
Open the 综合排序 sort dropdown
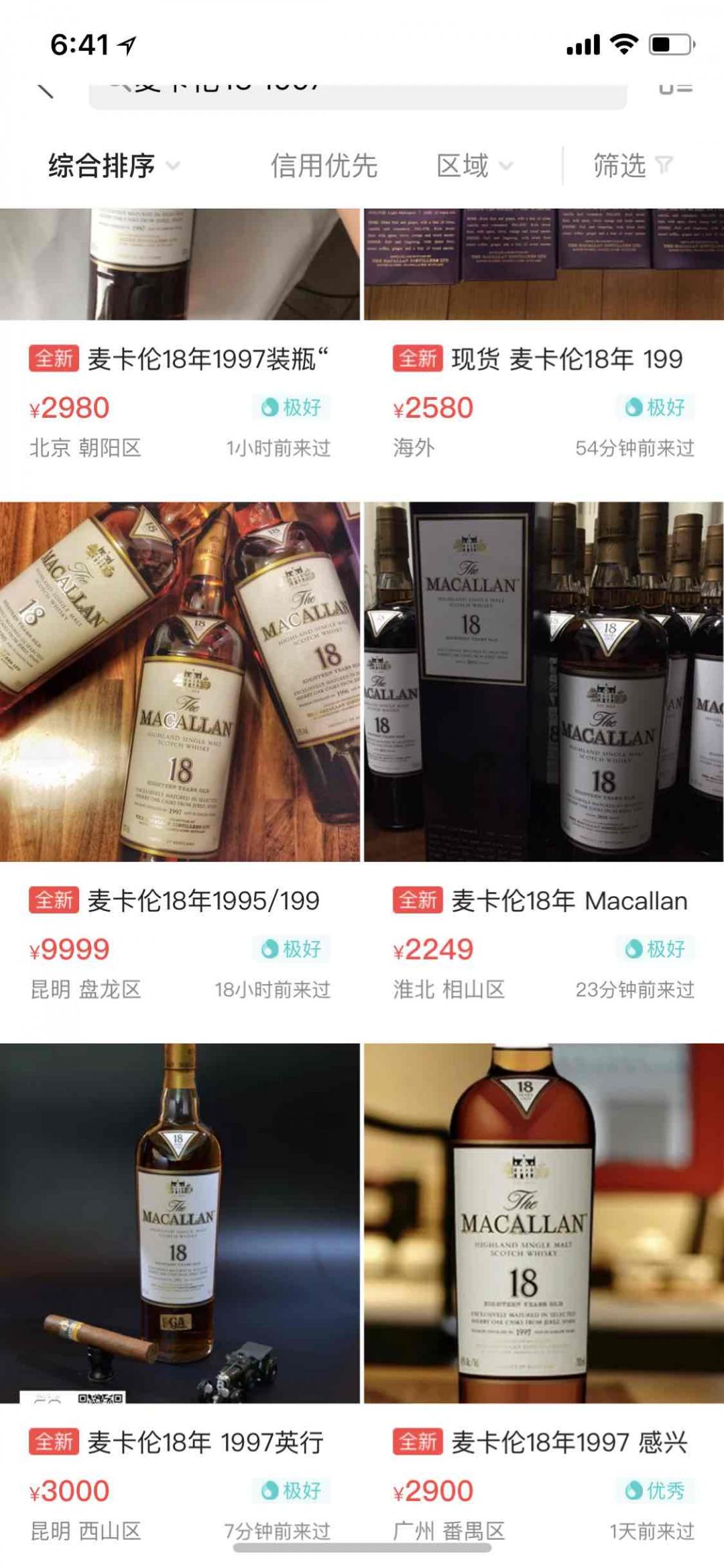click(x=101, y=166)
